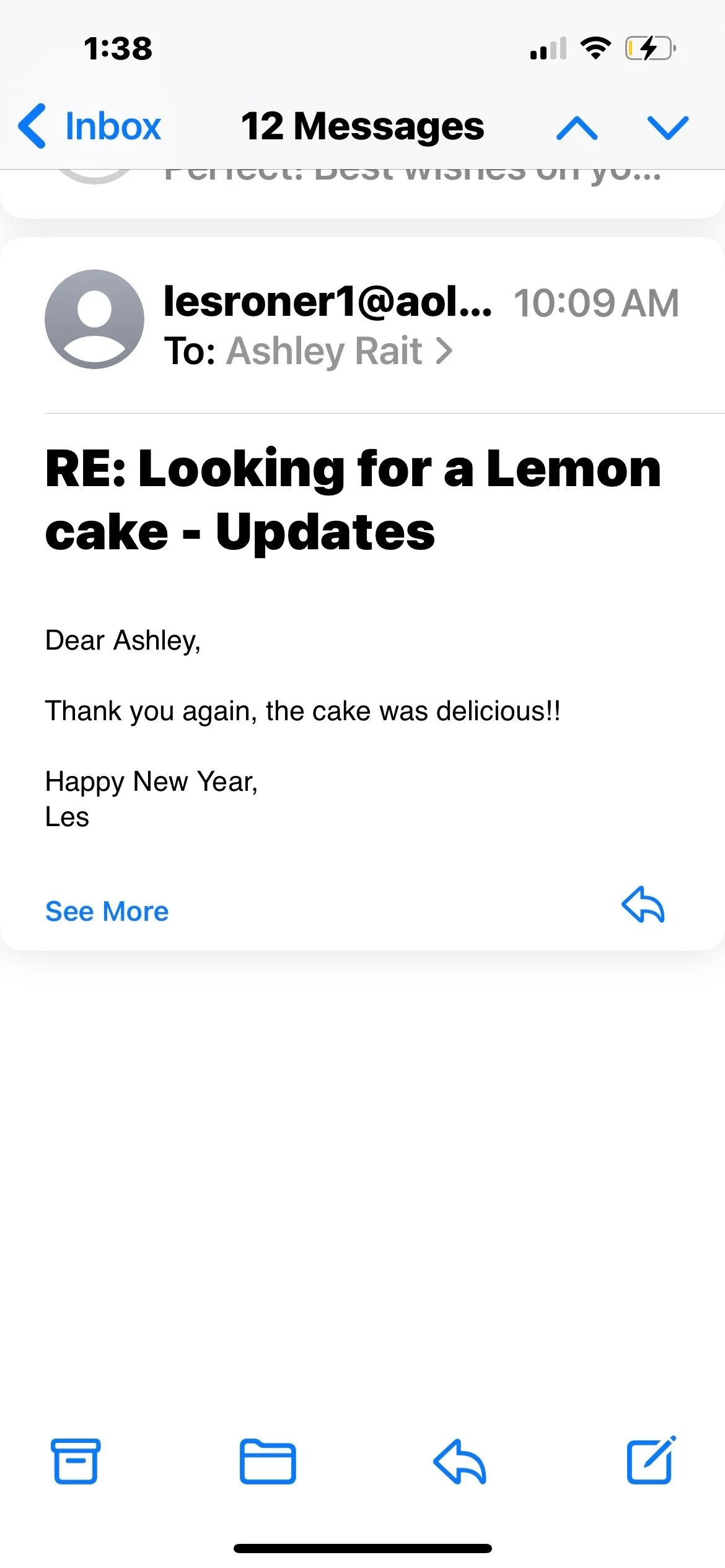Open reply options in the bottom toolbar

[x=459, y=1461]
